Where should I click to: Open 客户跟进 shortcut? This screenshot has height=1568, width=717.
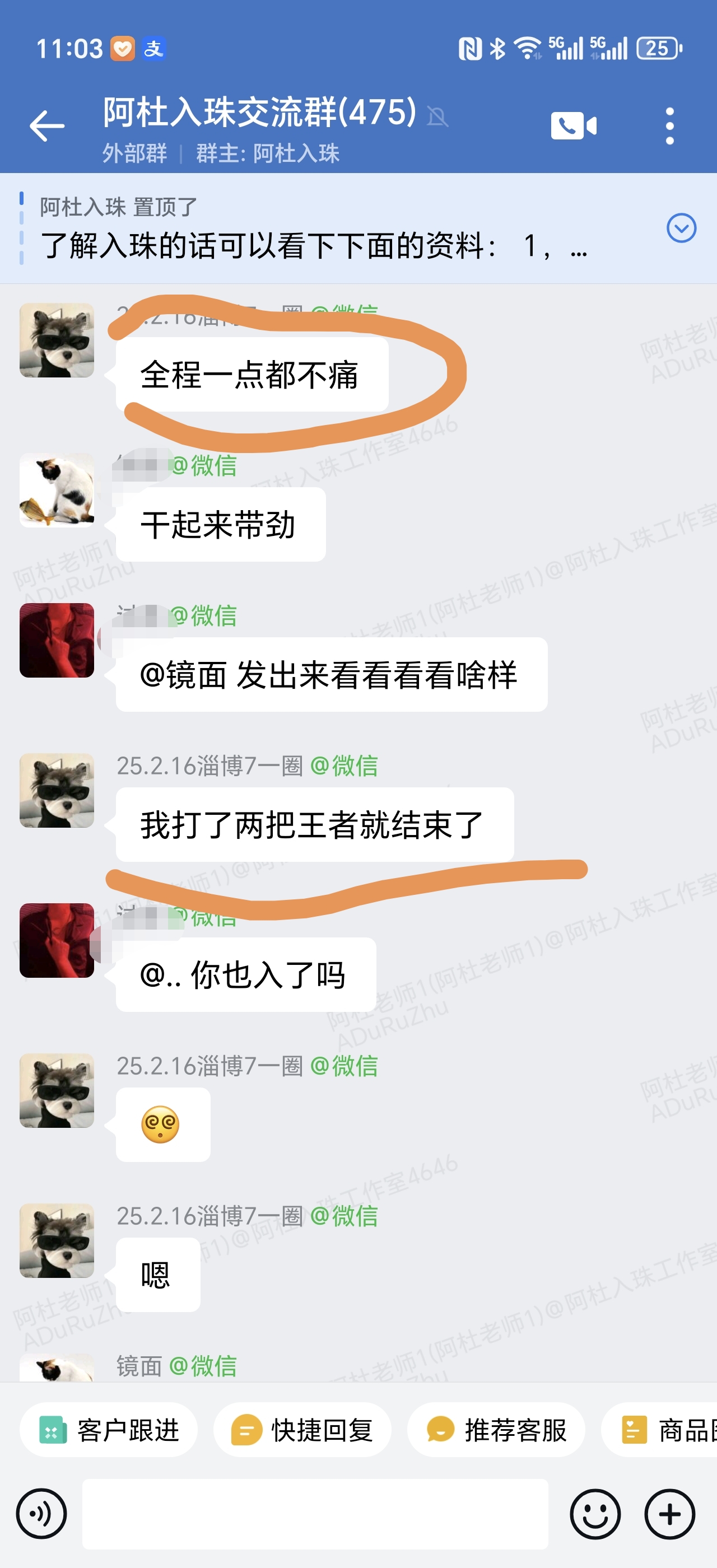coord(109,1430)
